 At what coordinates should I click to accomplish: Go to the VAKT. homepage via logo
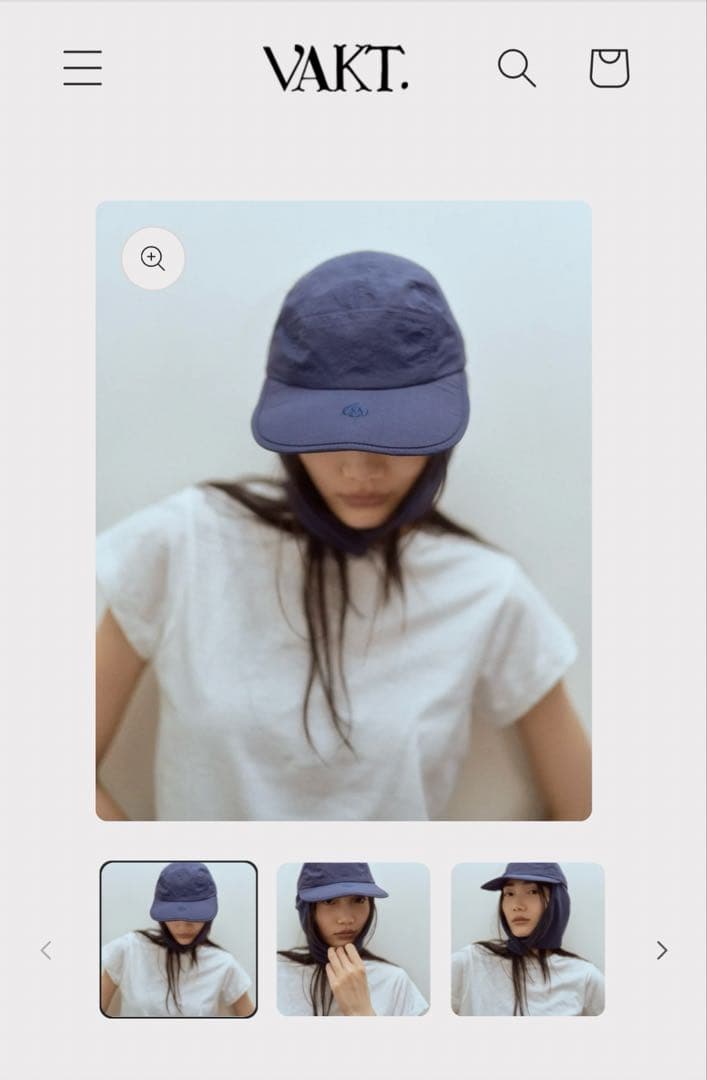pyautogui.click(x=335, y=68)
